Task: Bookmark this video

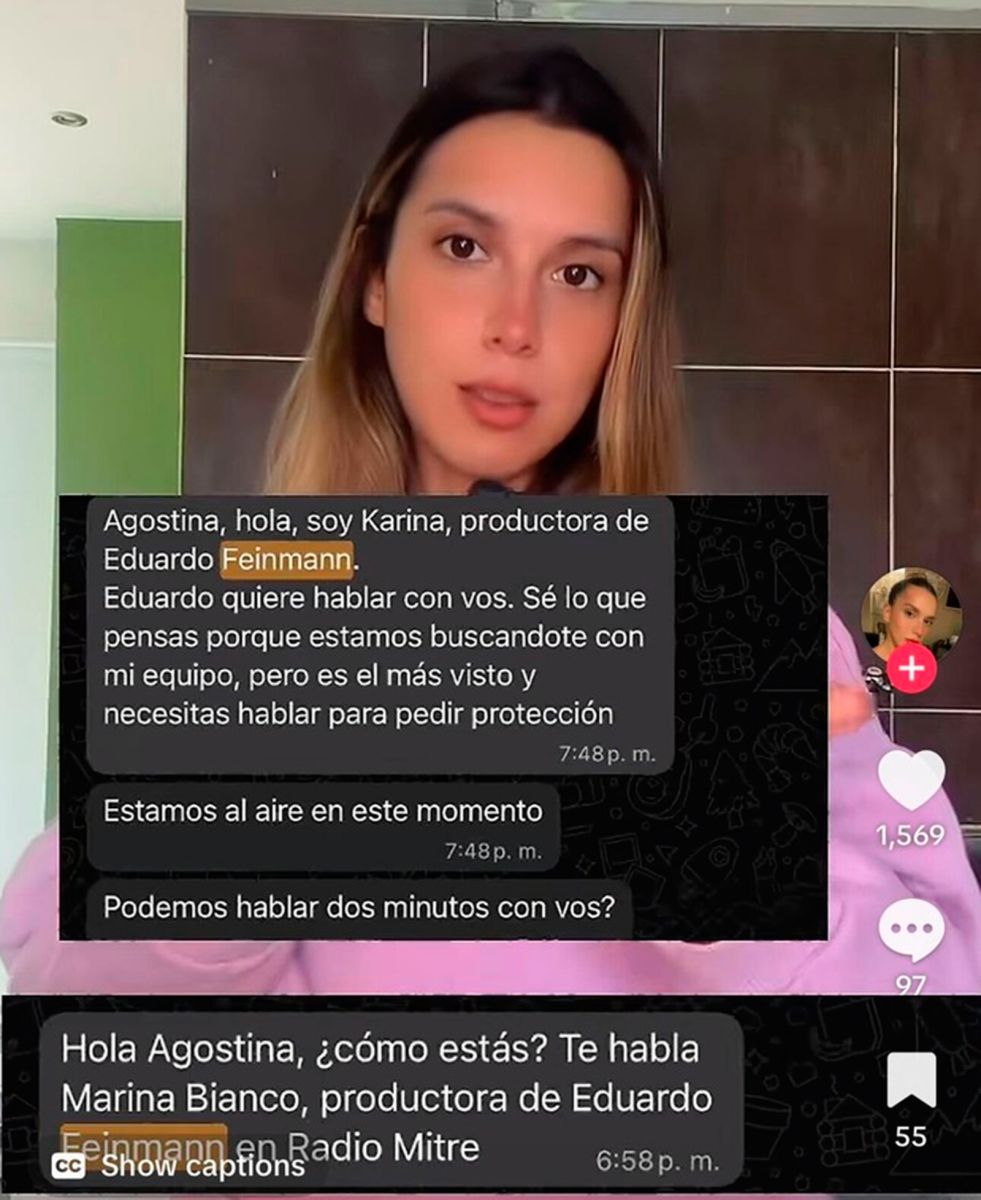Action: pyautogui.click(x=911, y=1080)
